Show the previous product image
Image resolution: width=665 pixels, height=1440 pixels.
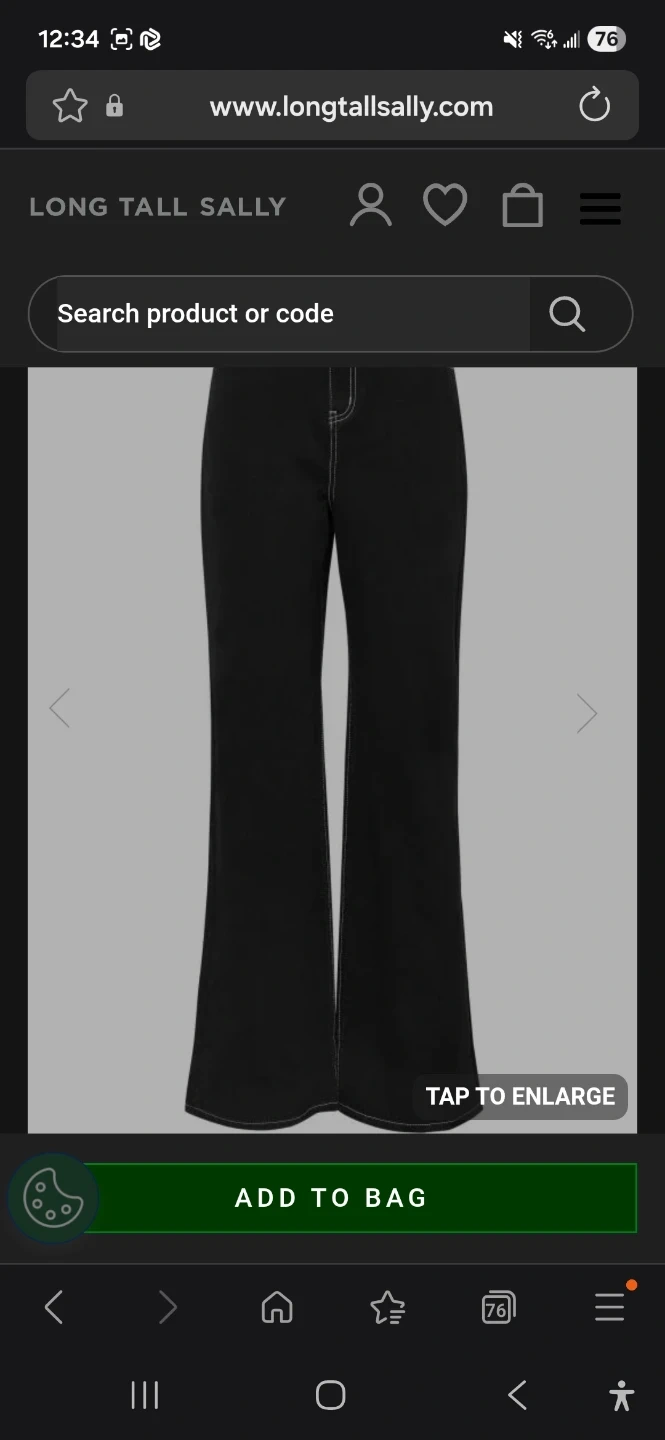tap(60, 708)
